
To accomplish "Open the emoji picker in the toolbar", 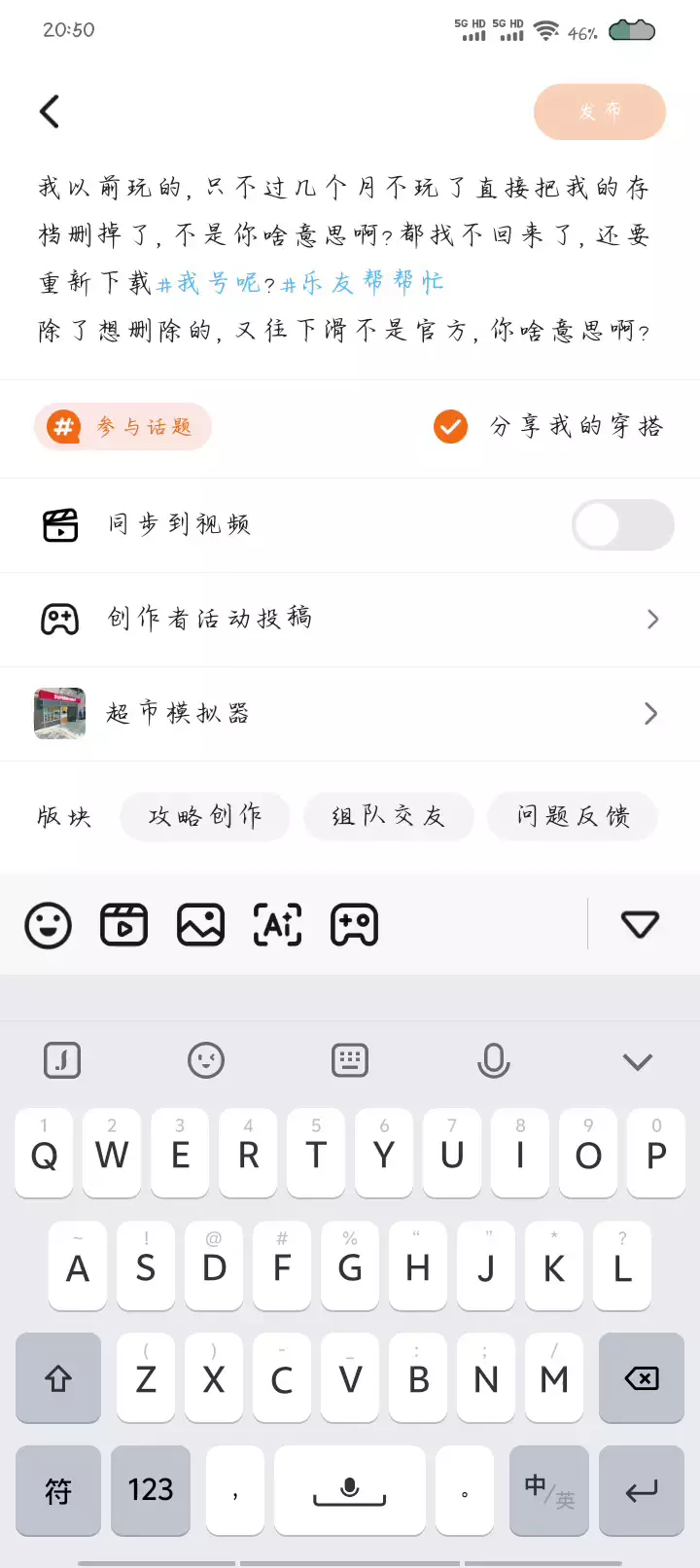I will (x=49, y=924).
